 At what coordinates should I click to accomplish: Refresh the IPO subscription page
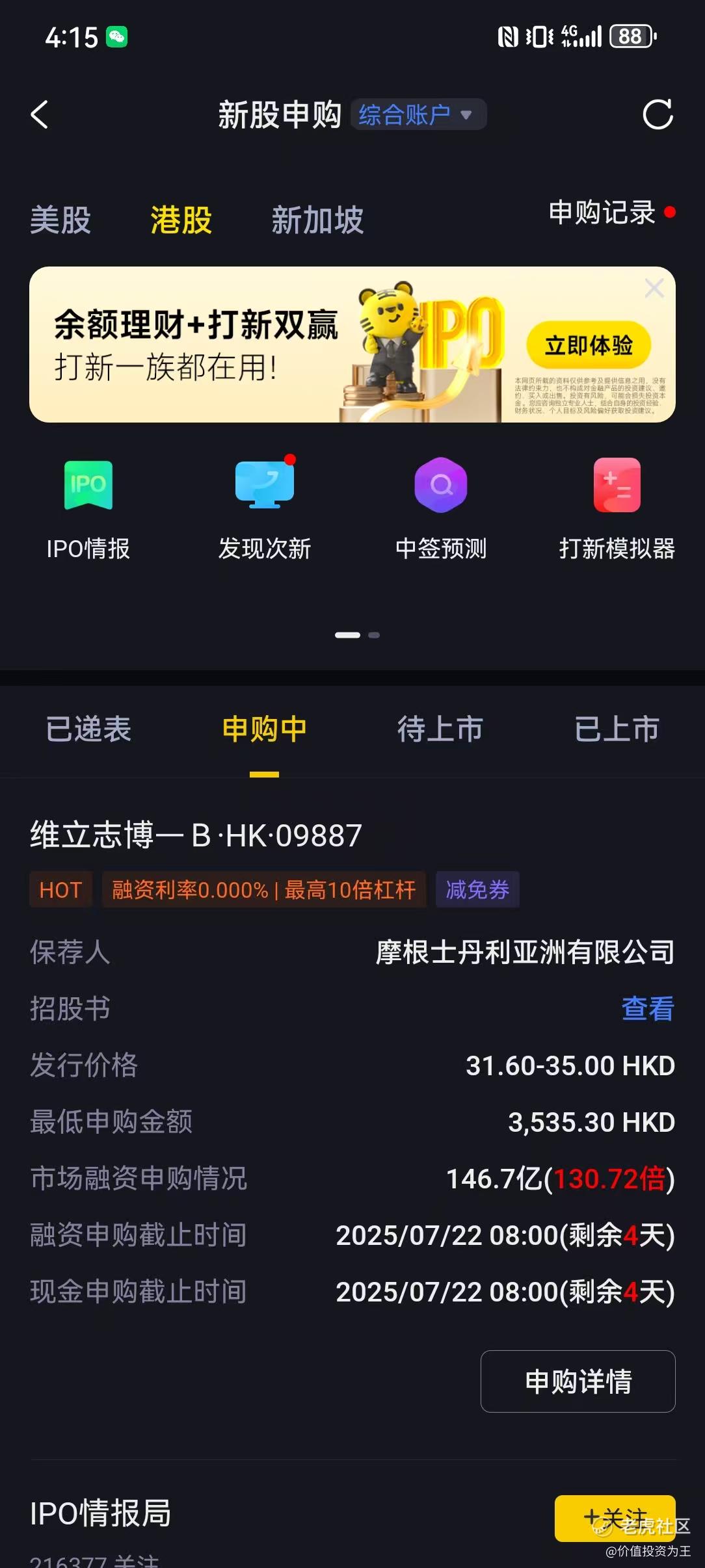658,115
